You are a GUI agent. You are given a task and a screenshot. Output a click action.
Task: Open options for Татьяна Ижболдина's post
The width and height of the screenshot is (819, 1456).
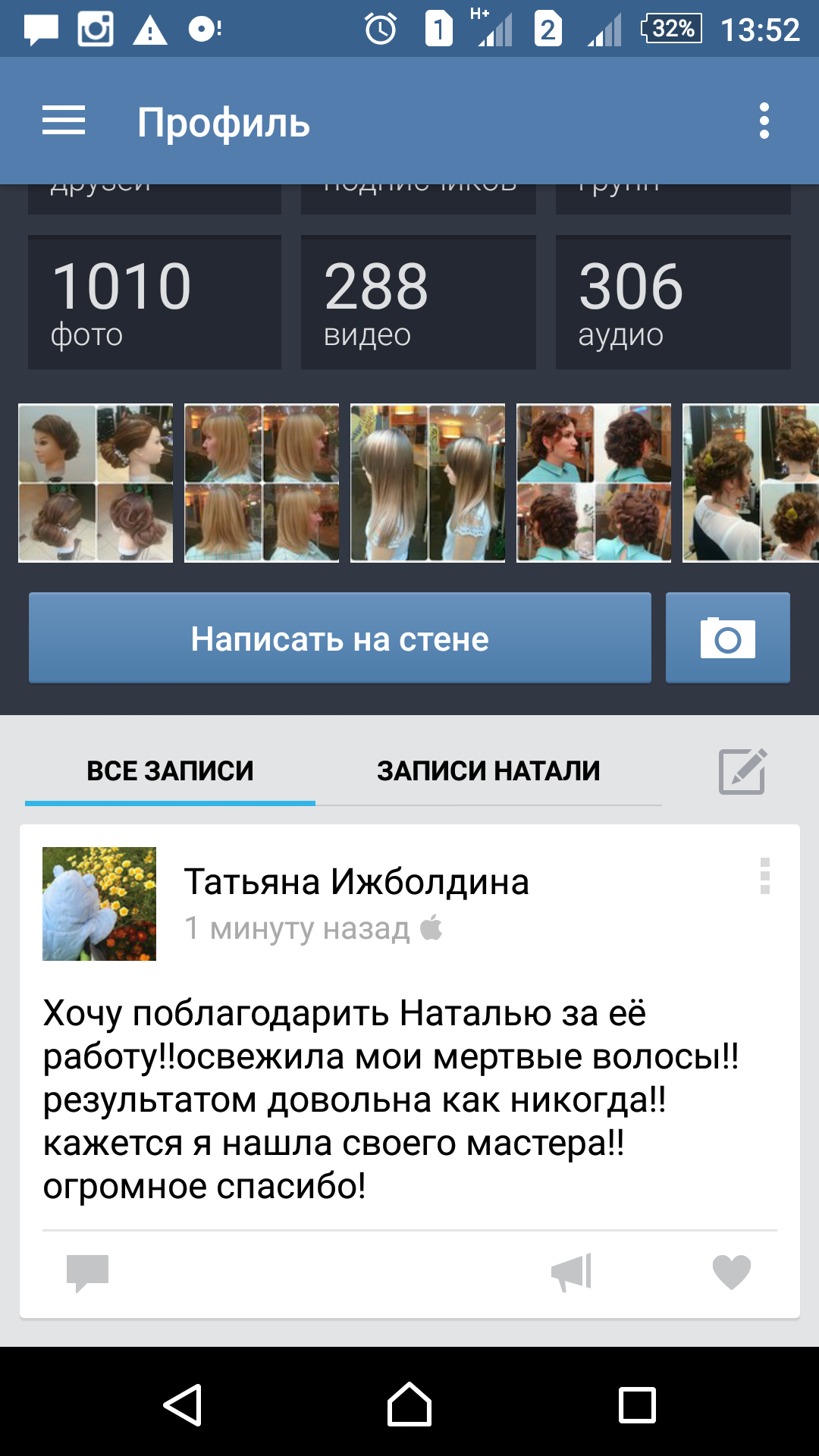pos(765,876)
